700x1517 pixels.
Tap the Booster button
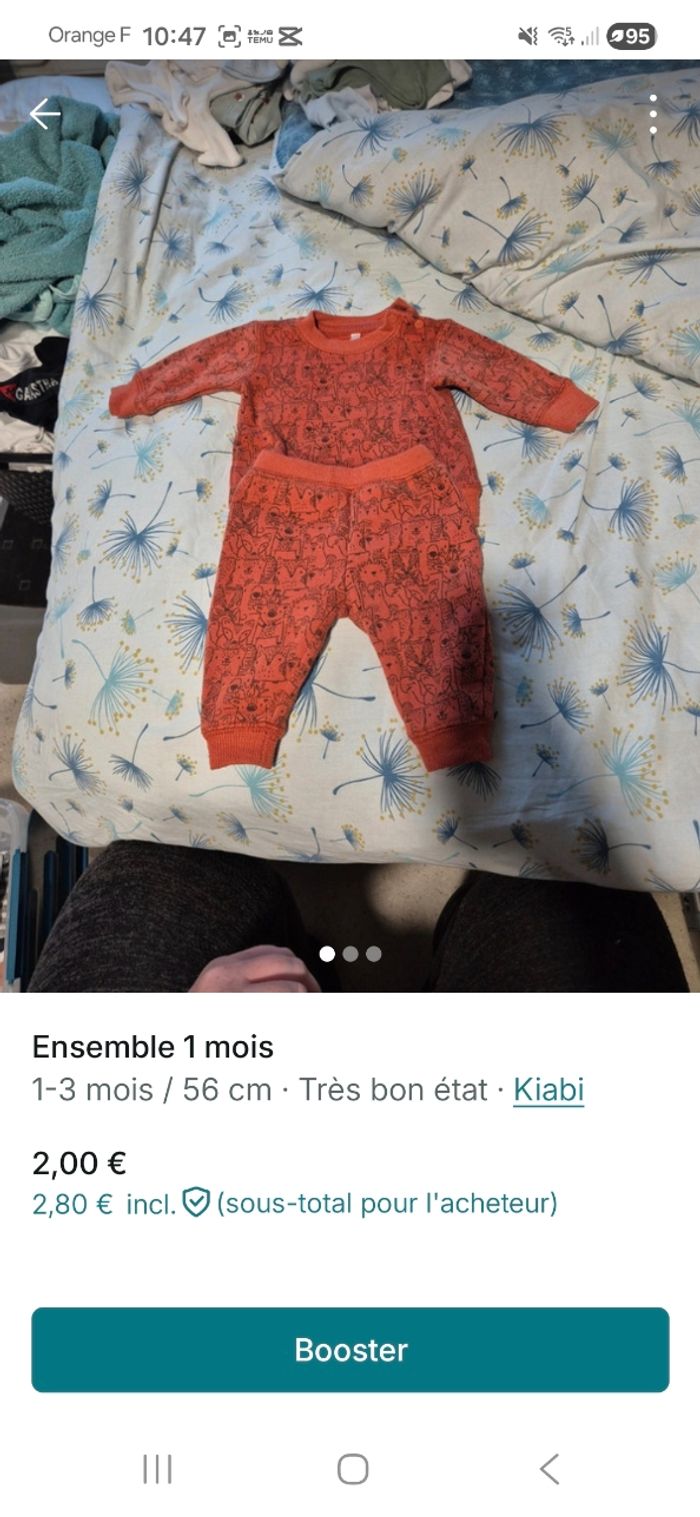click(350, 1350)
